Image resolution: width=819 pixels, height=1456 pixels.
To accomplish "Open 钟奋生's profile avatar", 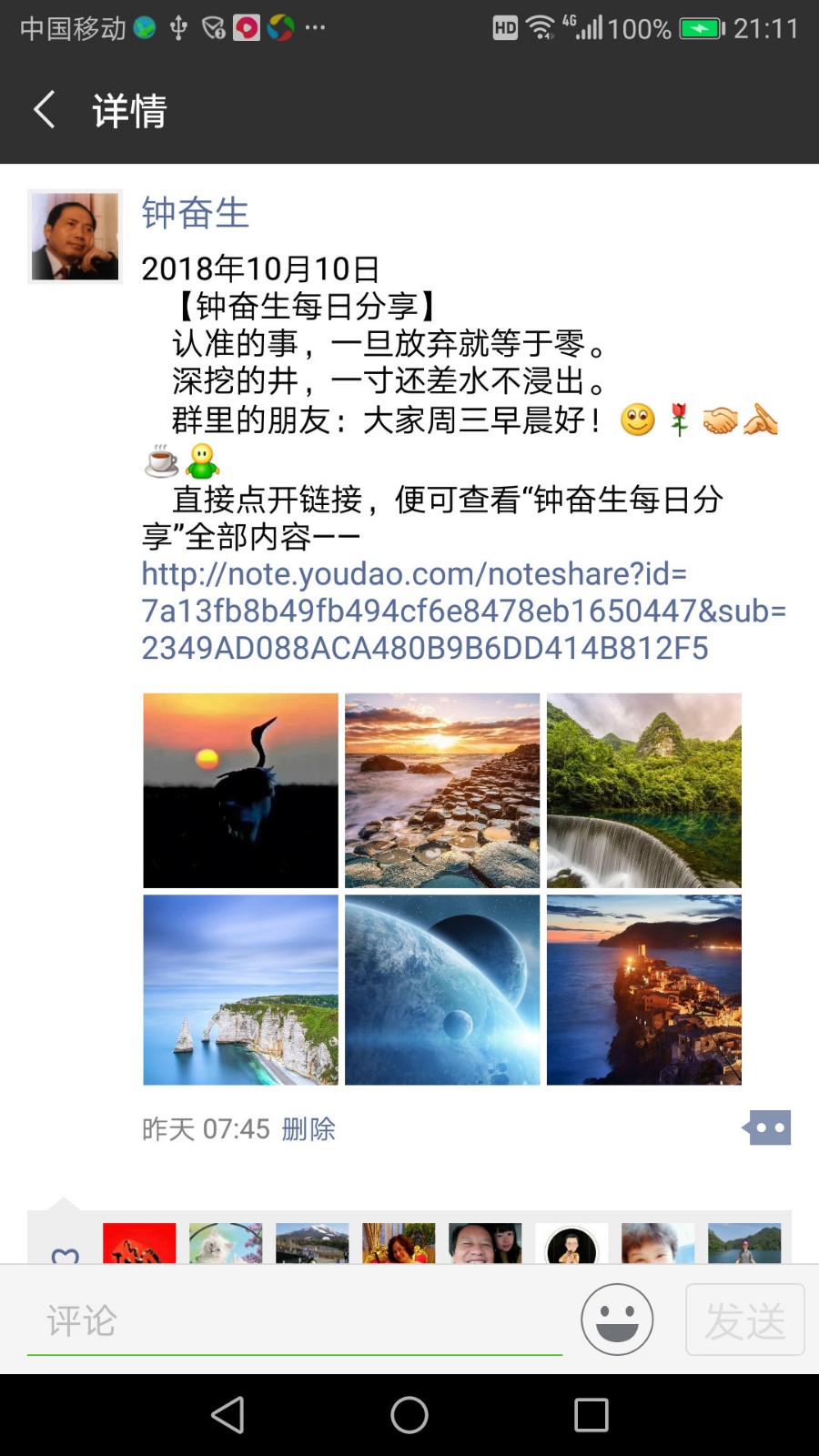I will 75,237.
